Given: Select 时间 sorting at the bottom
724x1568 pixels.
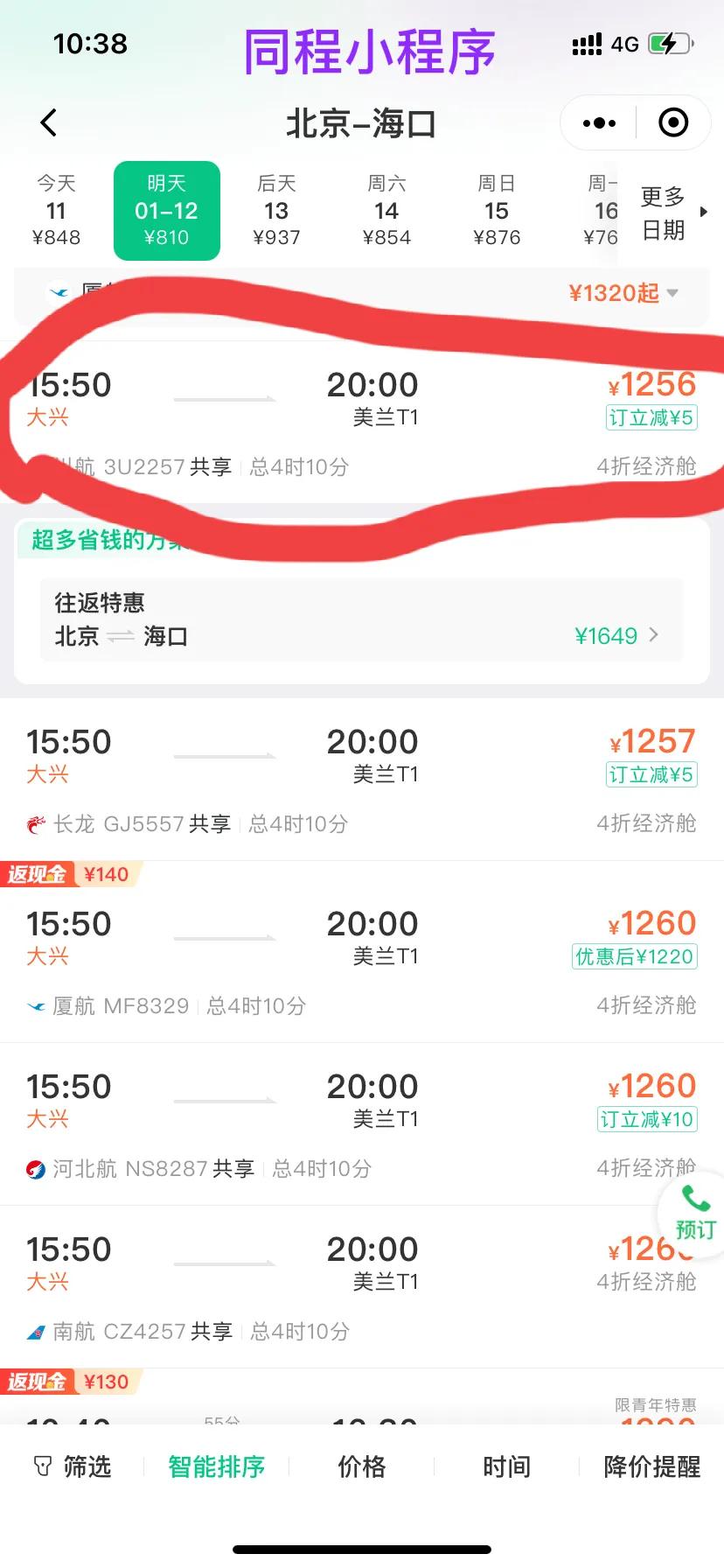Looking at the screenshot, I should tap(505, 1466).
